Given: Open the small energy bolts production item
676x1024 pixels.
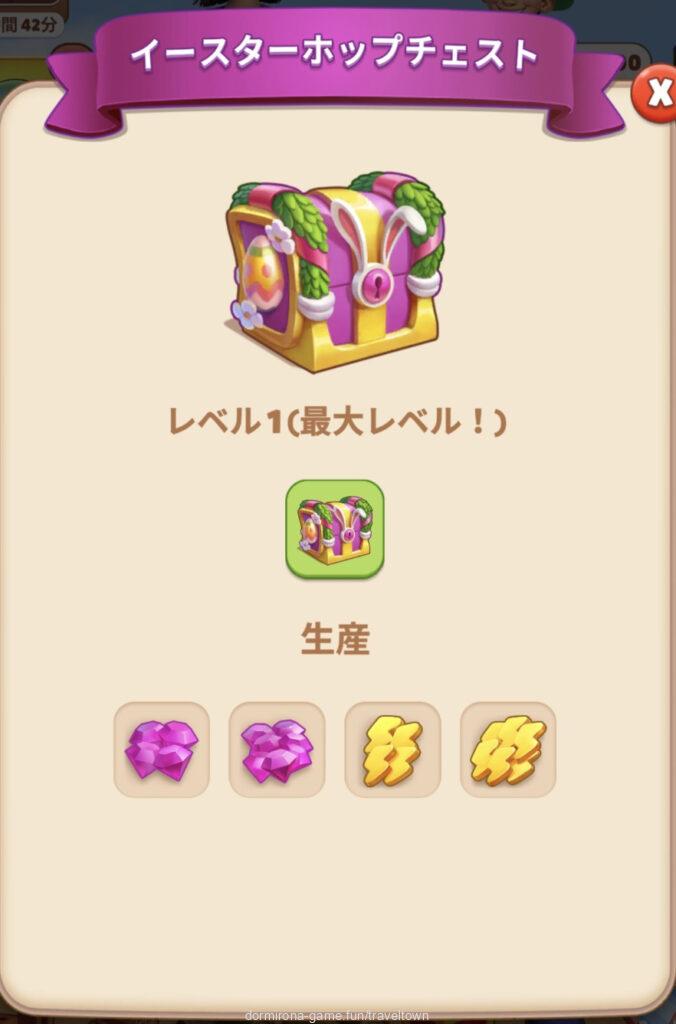Looking at the screenshot, I should (x=393, y=749).
